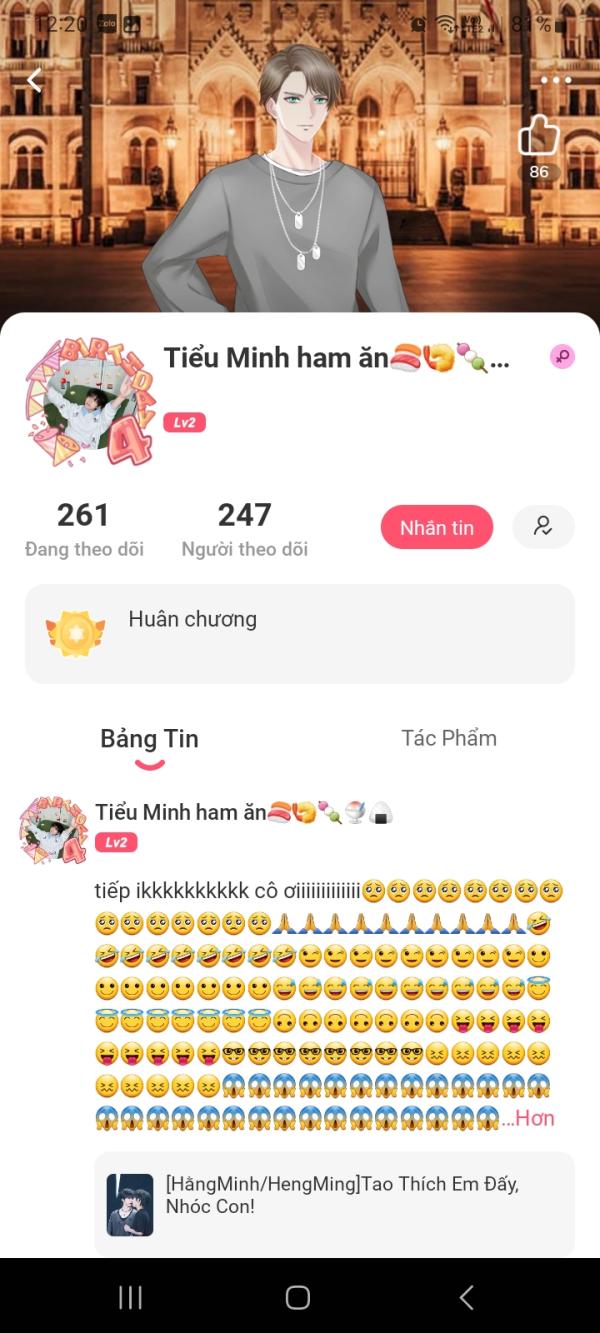Screen dimensions: 600x1333
Task: View the large profile avatar picture
Action: tap(90, 403)
